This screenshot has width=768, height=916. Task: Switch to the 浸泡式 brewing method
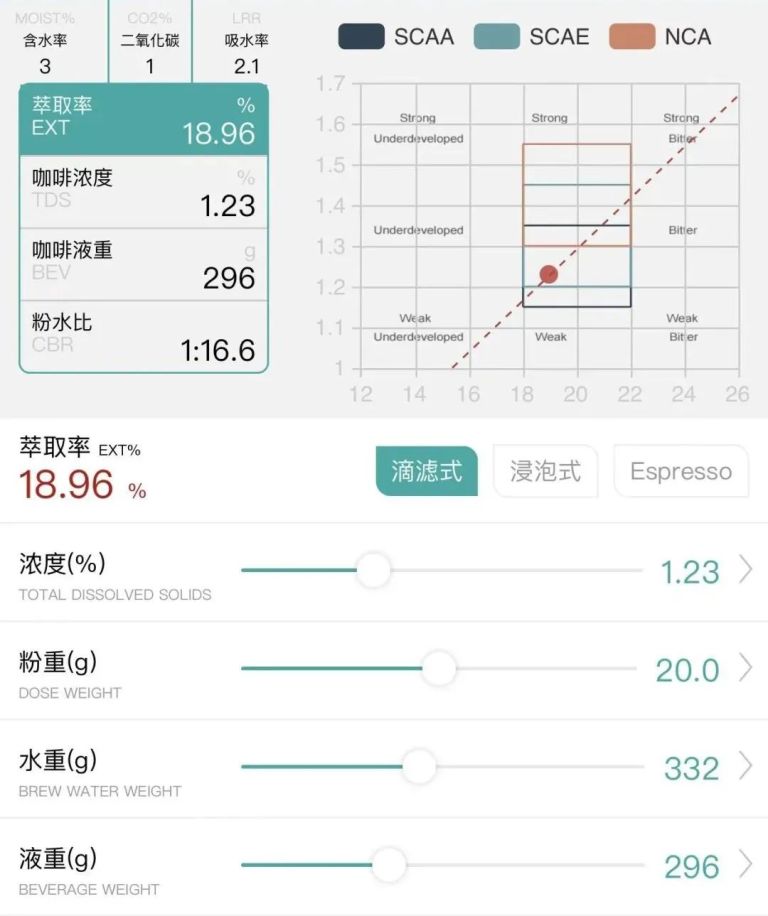tap(545, 471)
